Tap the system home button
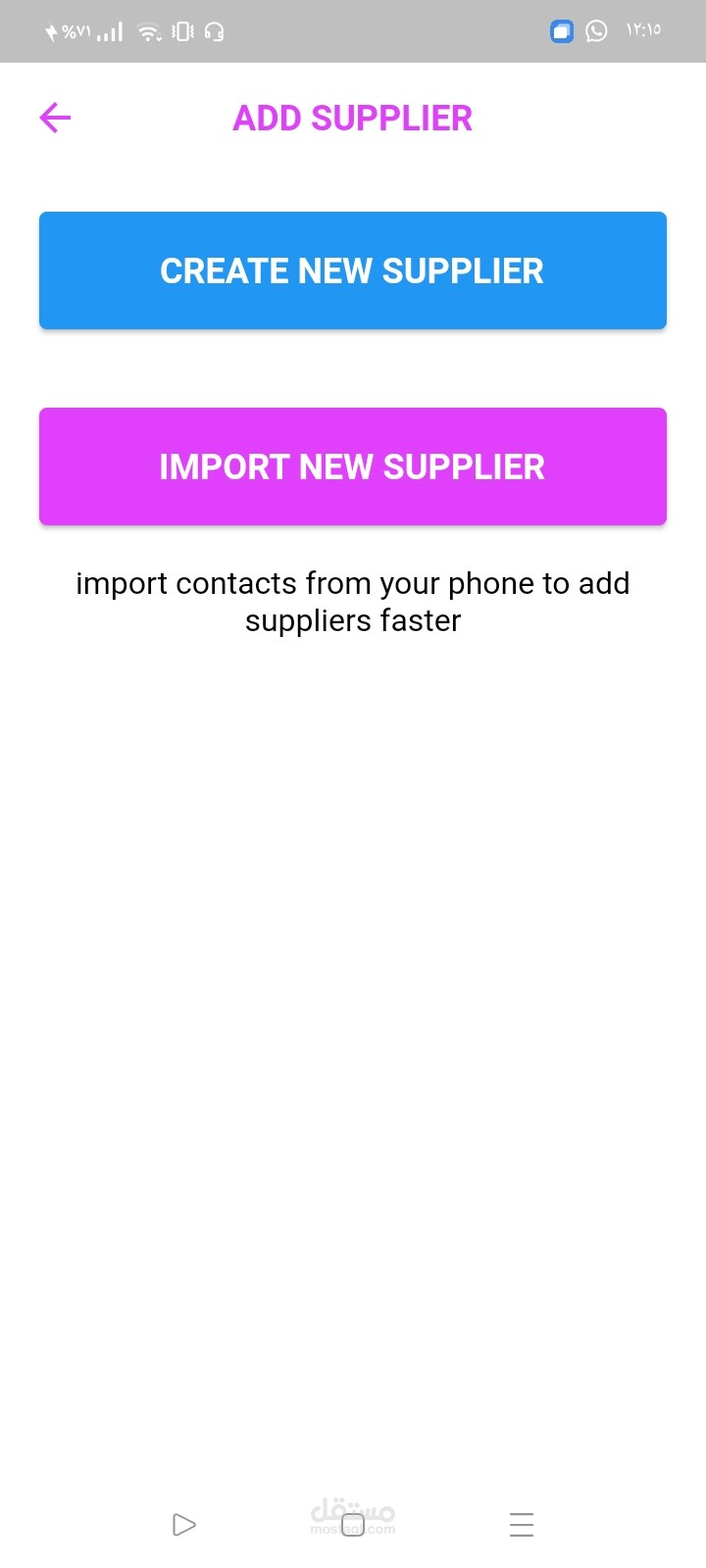This screenshot has height=1568, width=706. 353,1525
